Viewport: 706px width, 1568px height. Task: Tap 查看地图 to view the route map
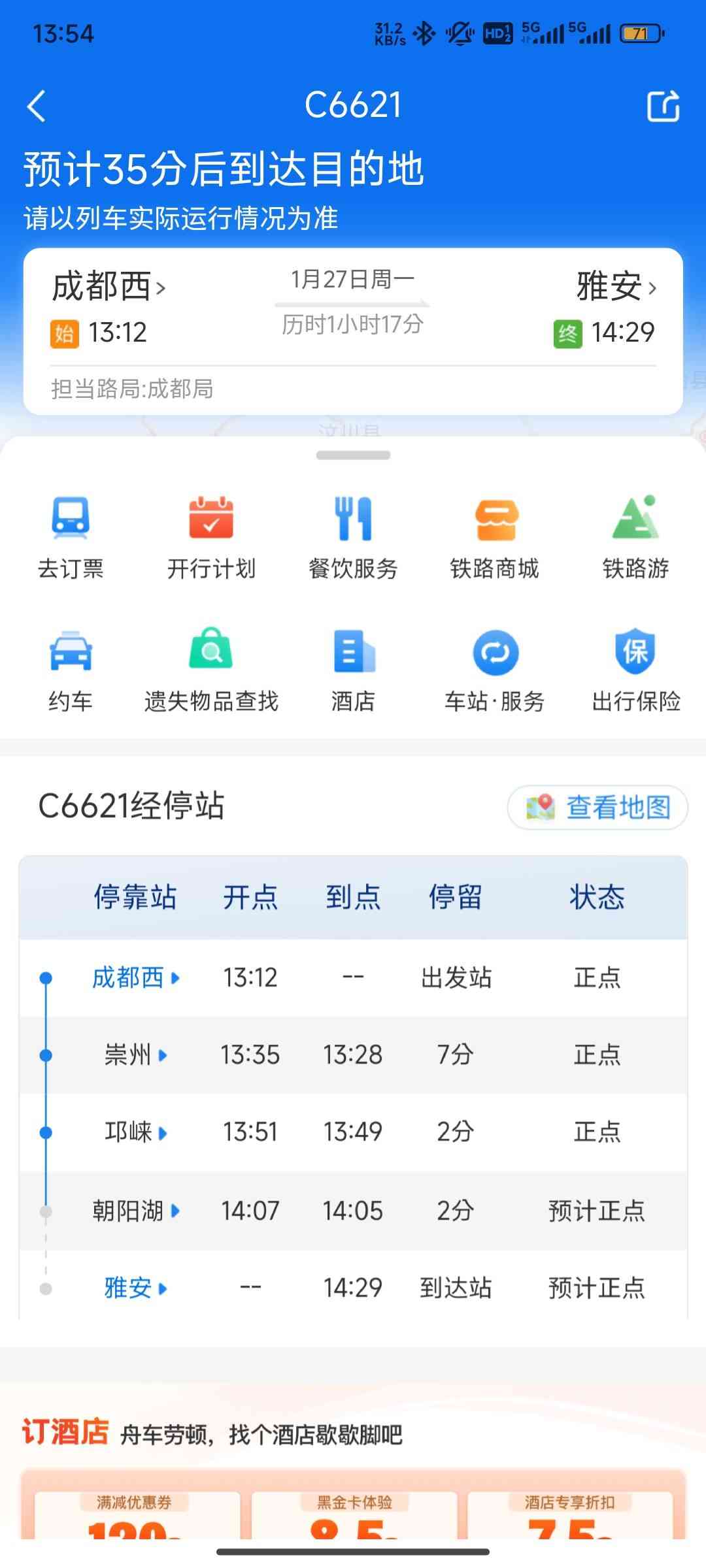(597, 808)
